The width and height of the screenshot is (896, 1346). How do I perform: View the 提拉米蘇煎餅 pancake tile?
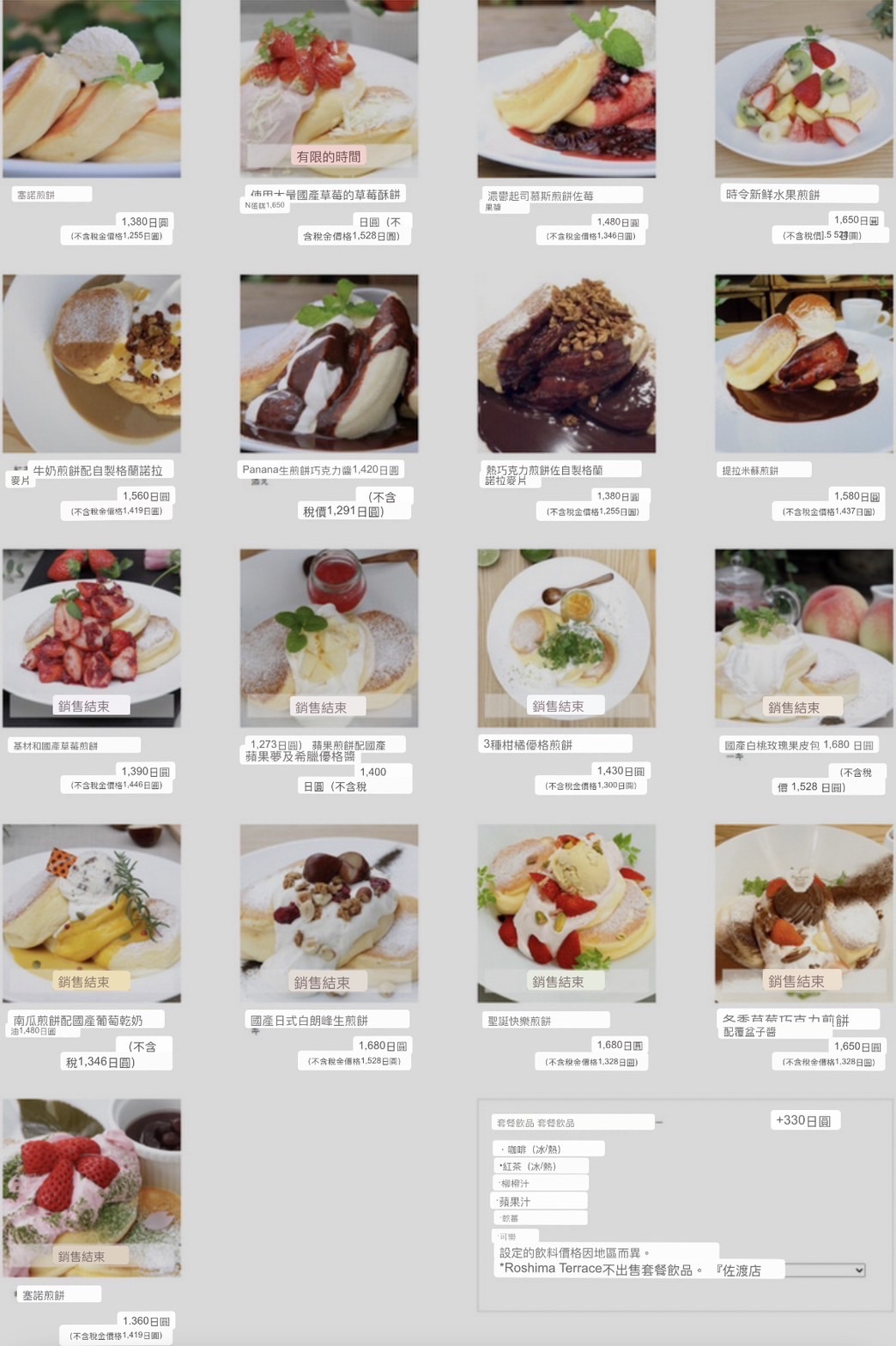[803, 364]
